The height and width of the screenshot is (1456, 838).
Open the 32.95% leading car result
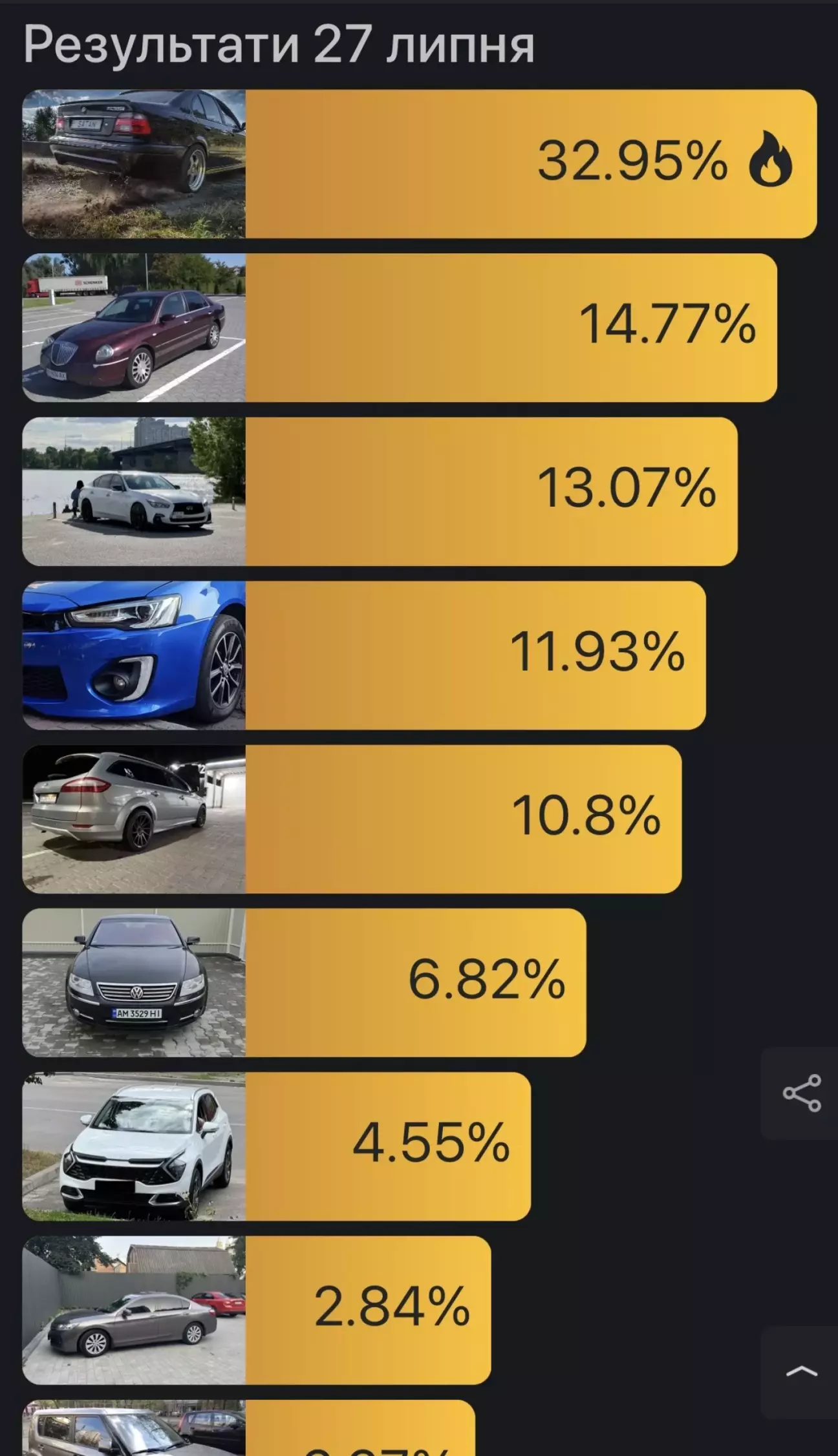click(420, 164)
